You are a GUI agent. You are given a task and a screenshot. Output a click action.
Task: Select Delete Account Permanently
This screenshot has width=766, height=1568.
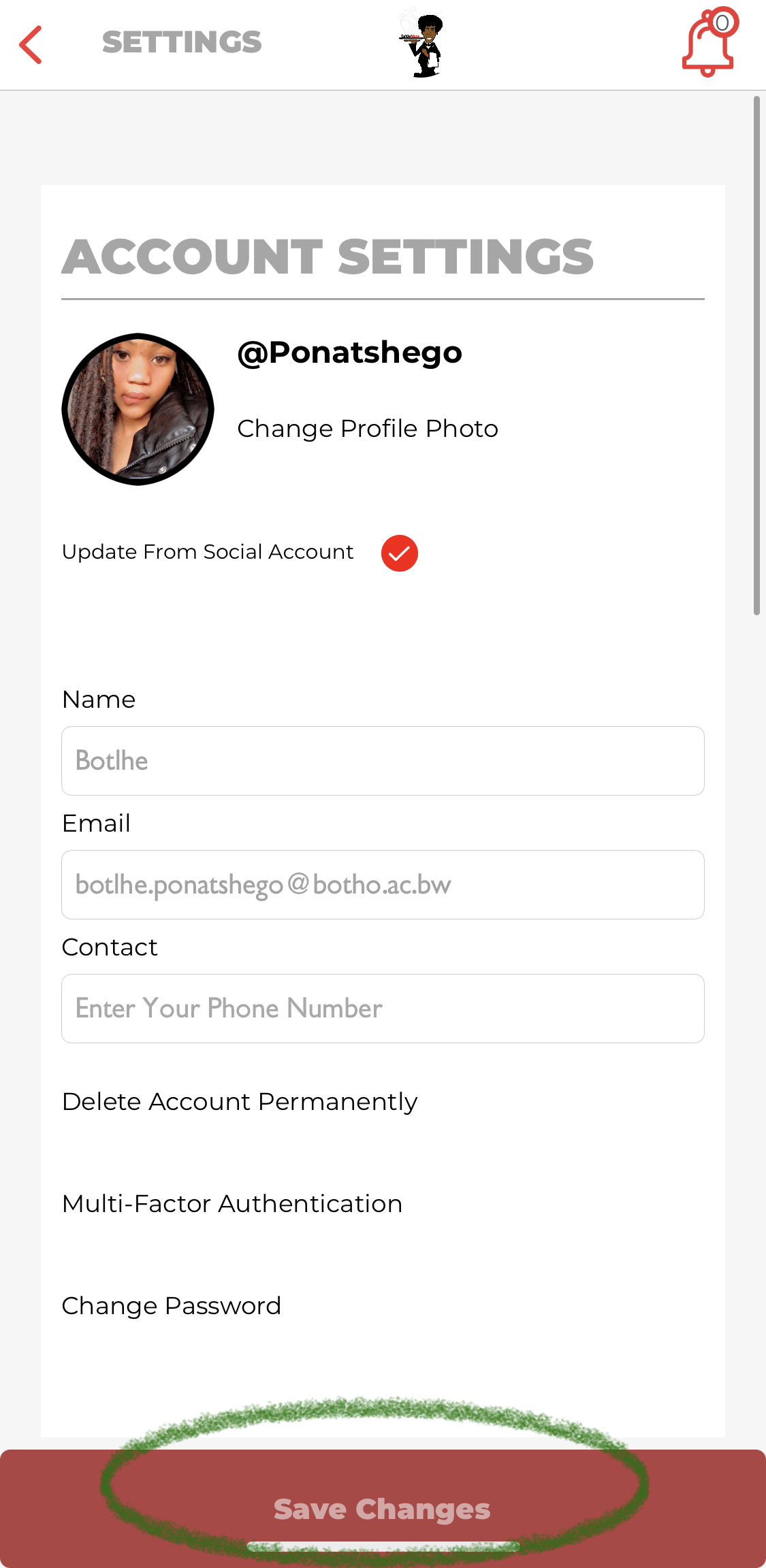coord(240,1102)
